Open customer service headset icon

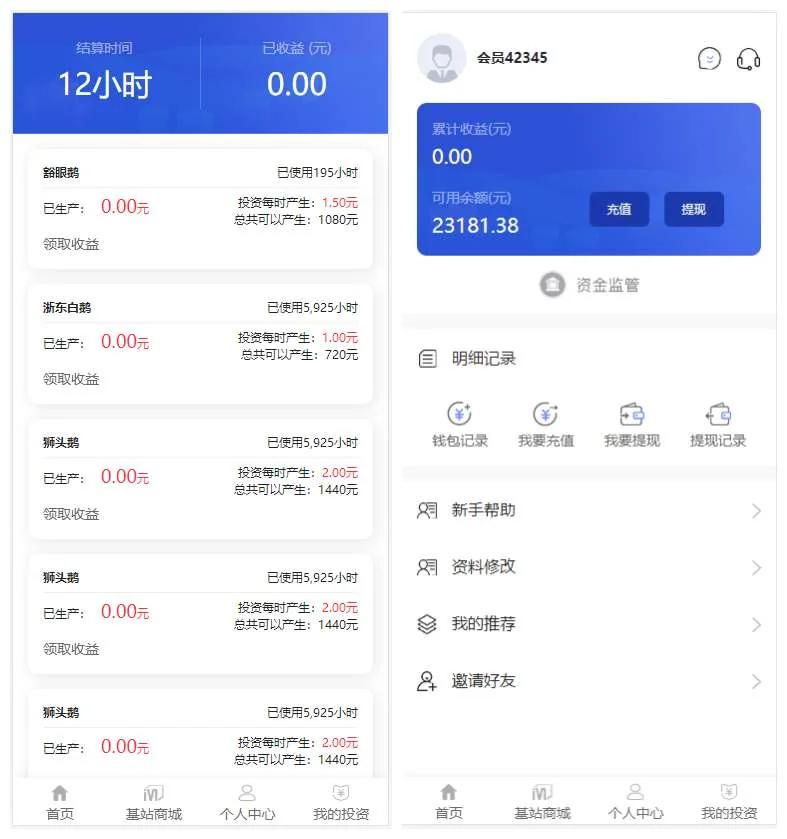[748, 58]
